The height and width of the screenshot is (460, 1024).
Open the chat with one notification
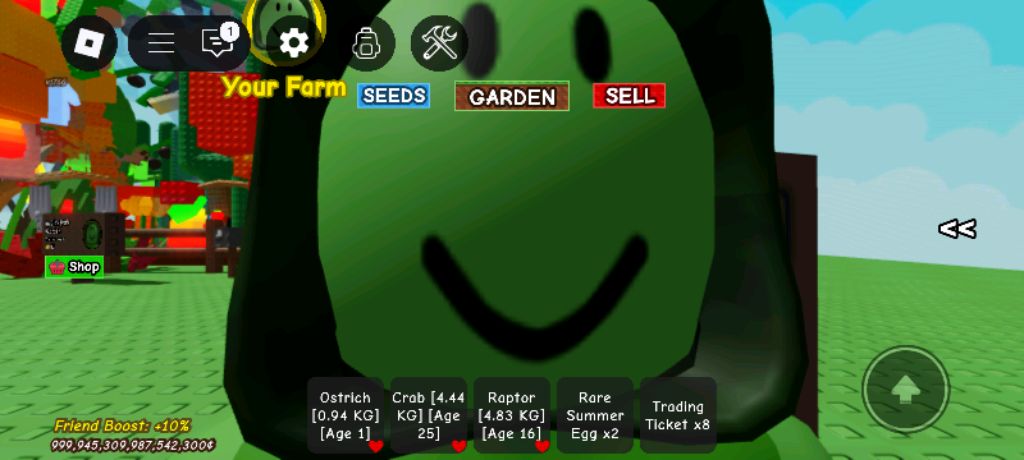point(218,43)
